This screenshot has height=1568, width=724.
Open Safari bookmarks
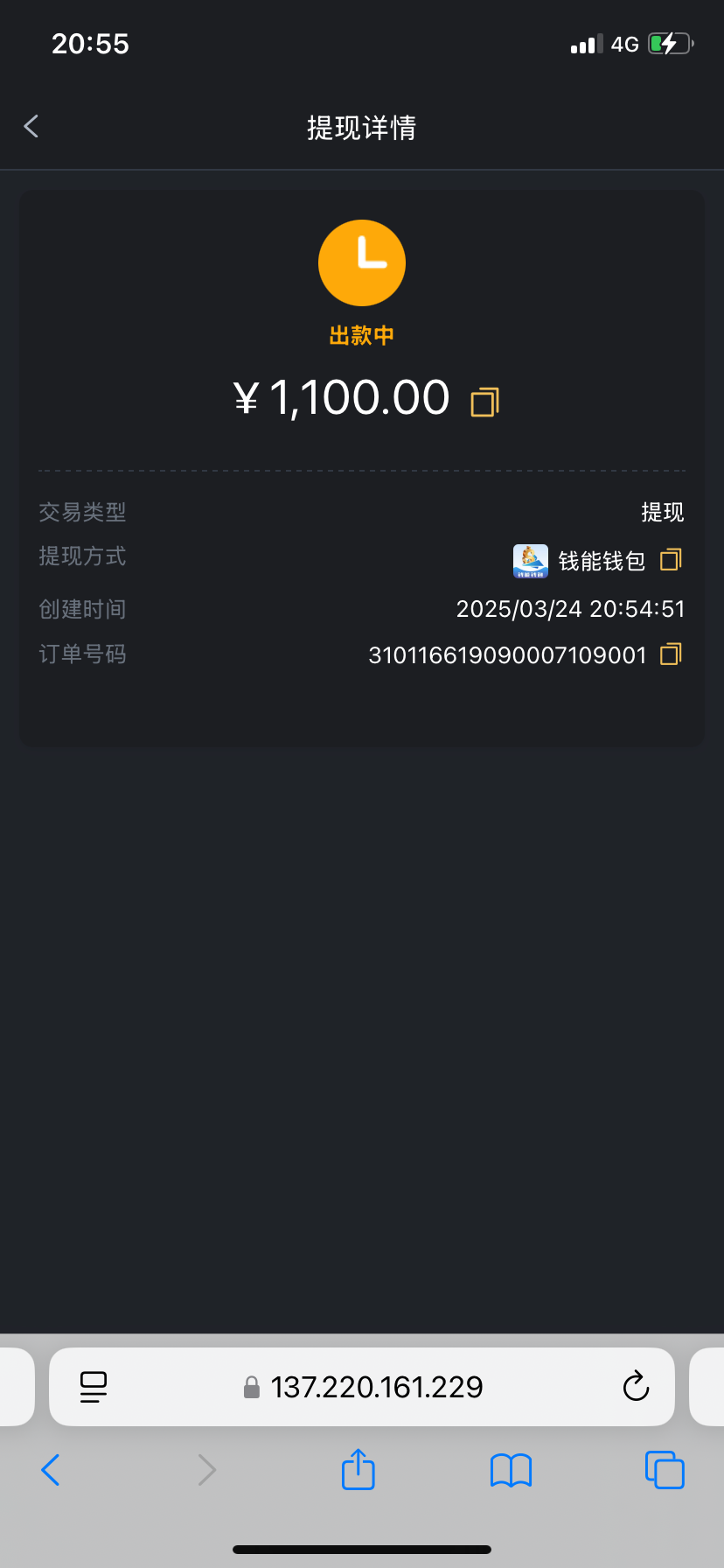pyautogui.click(x=512, y=1470)
